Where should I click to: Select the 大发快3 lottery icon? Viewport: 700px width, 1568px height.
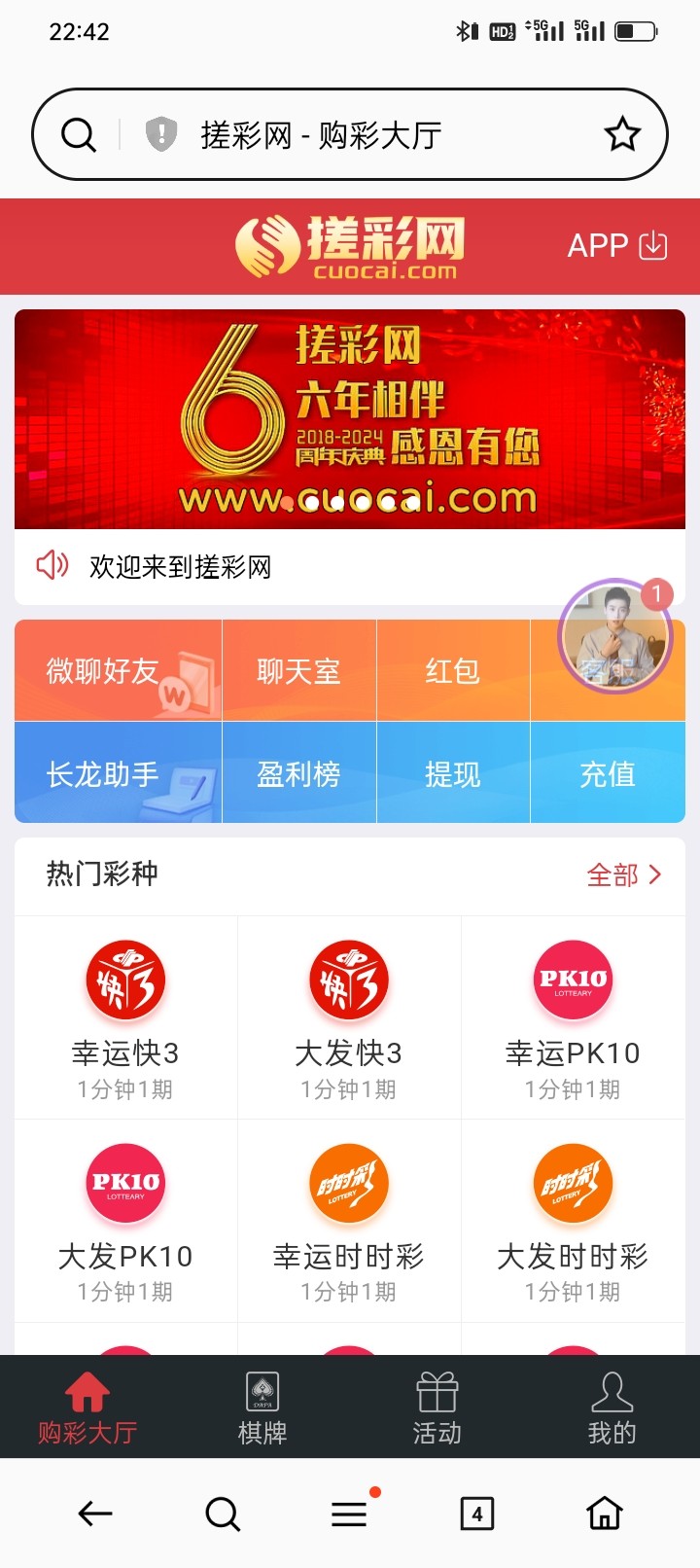click(x=348, y=980)
